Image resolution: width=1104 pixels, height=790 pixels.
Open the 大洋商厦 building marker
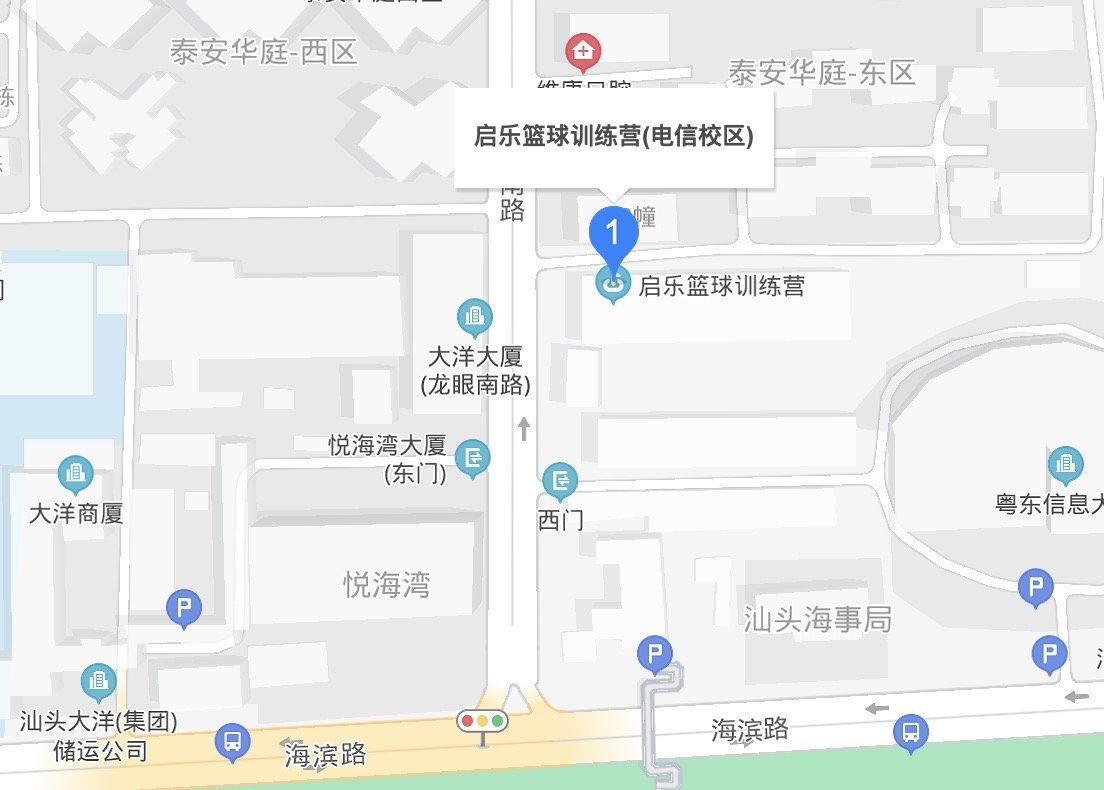[75, 471]
